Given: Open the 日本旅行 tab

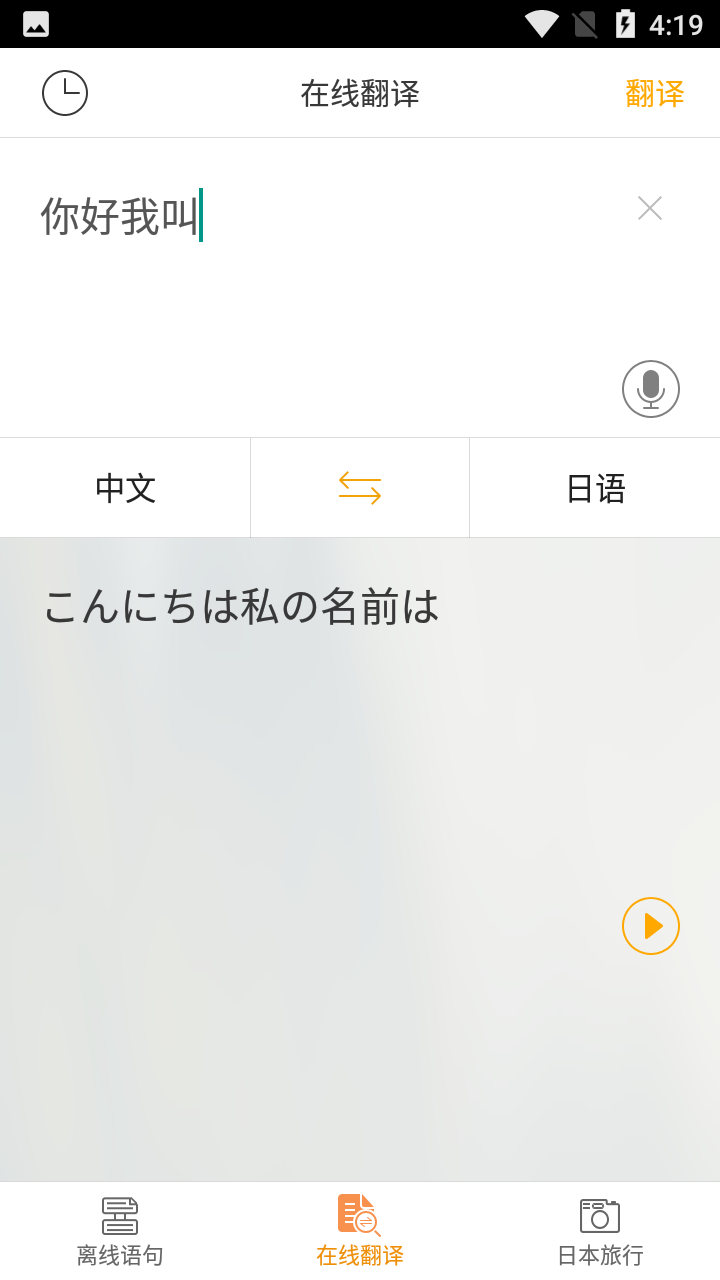Looking at the screenshot, I should (x=600, y=1232).
